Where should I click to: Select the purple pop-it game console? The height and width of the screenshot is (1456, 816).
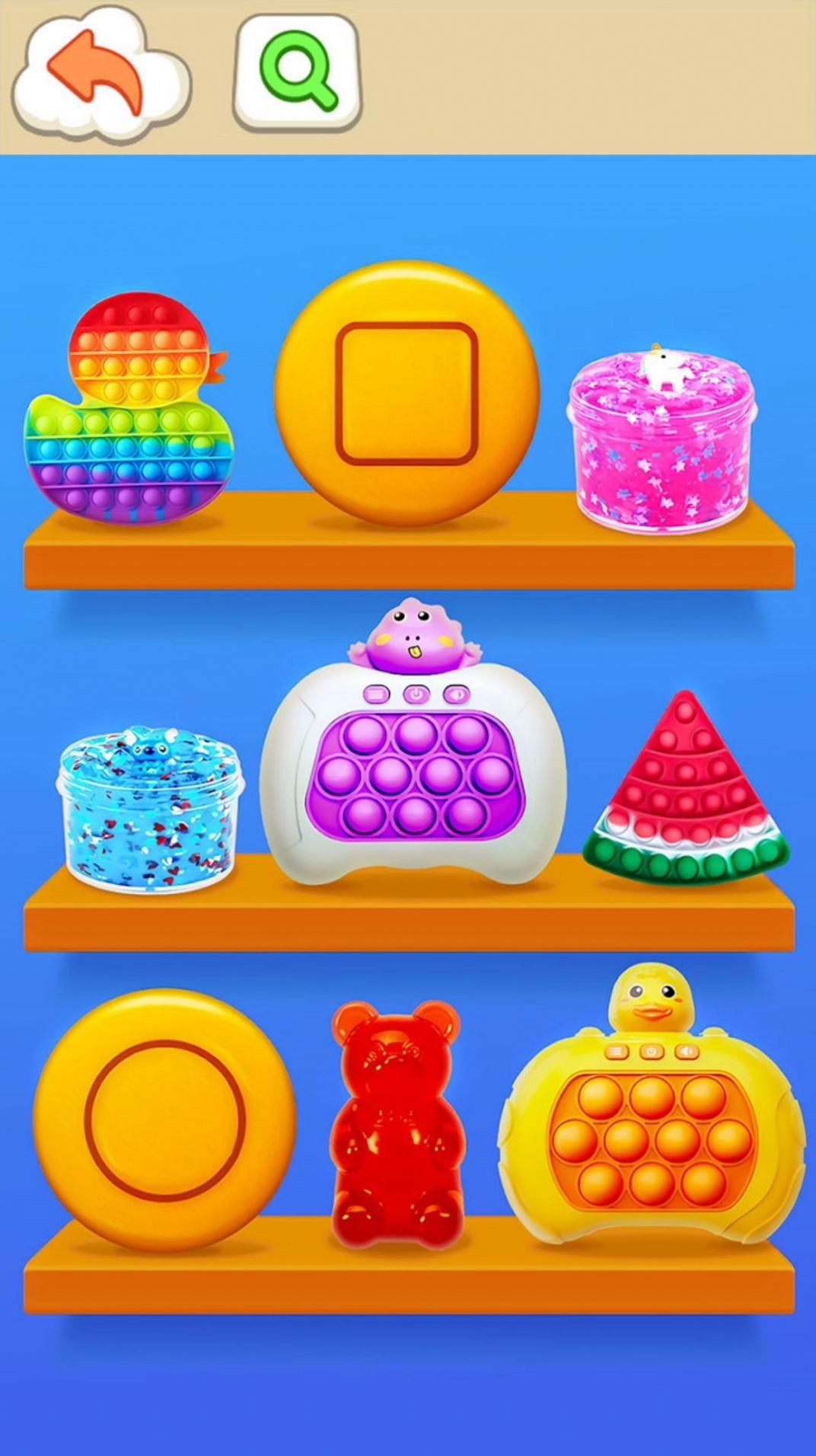413,769
